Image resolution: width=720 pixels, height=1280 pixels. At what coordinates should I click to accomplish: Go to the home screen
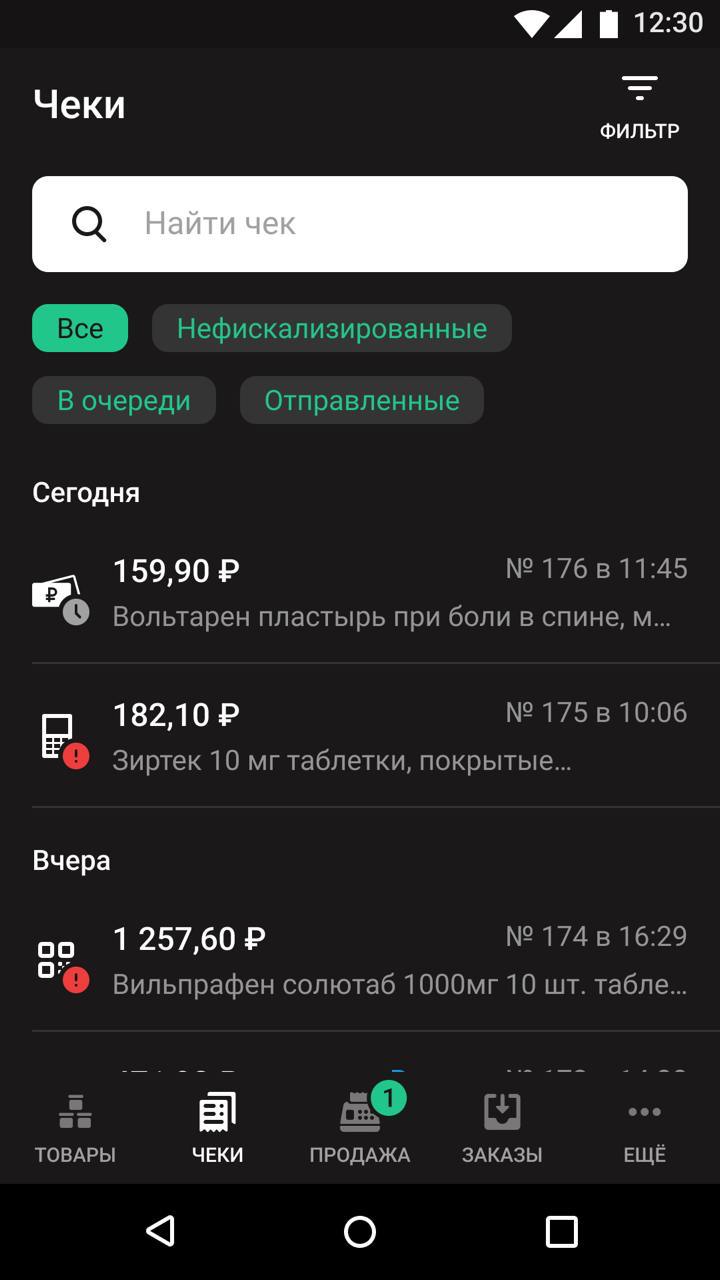(x=360, y=1232)
